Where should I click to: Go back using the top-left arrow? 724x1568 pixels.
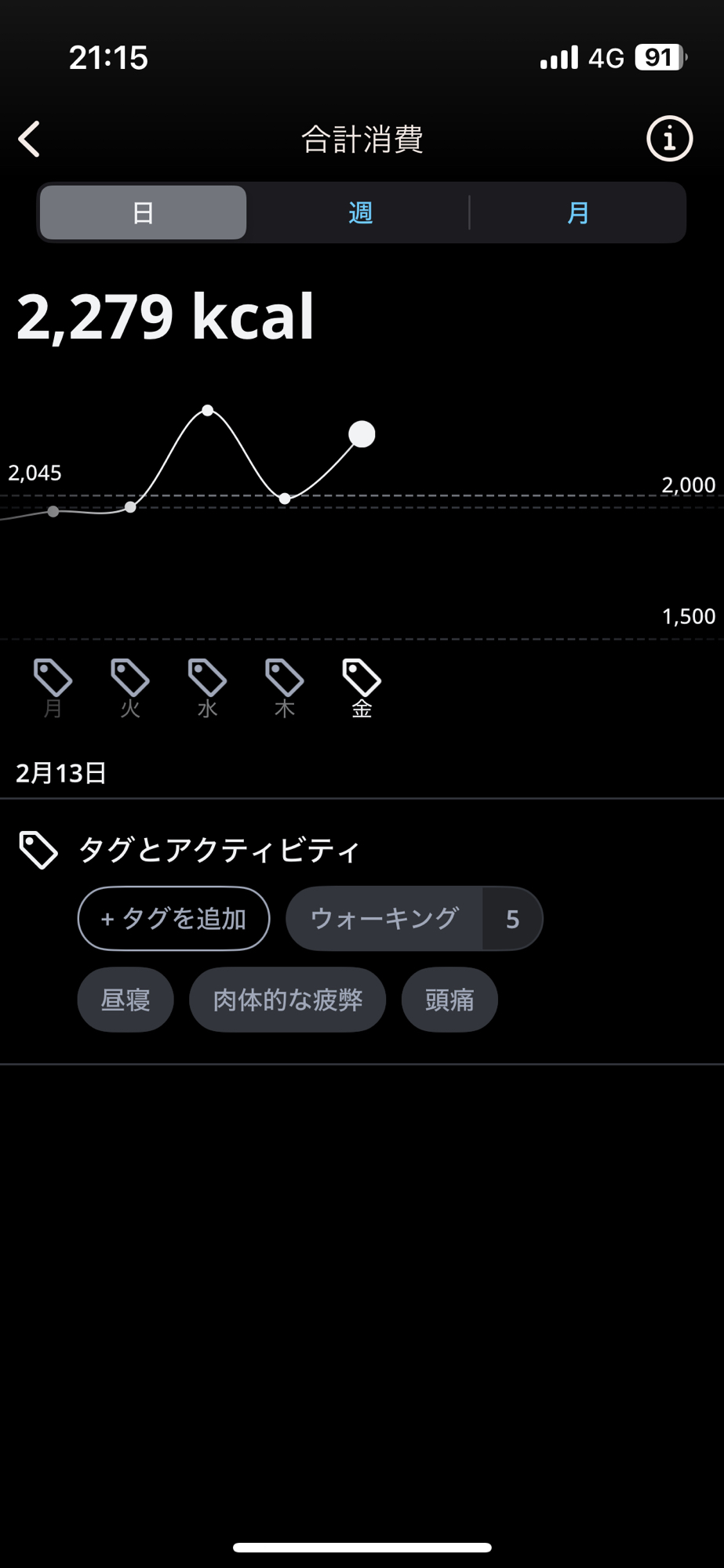click(x=30, y=140)
